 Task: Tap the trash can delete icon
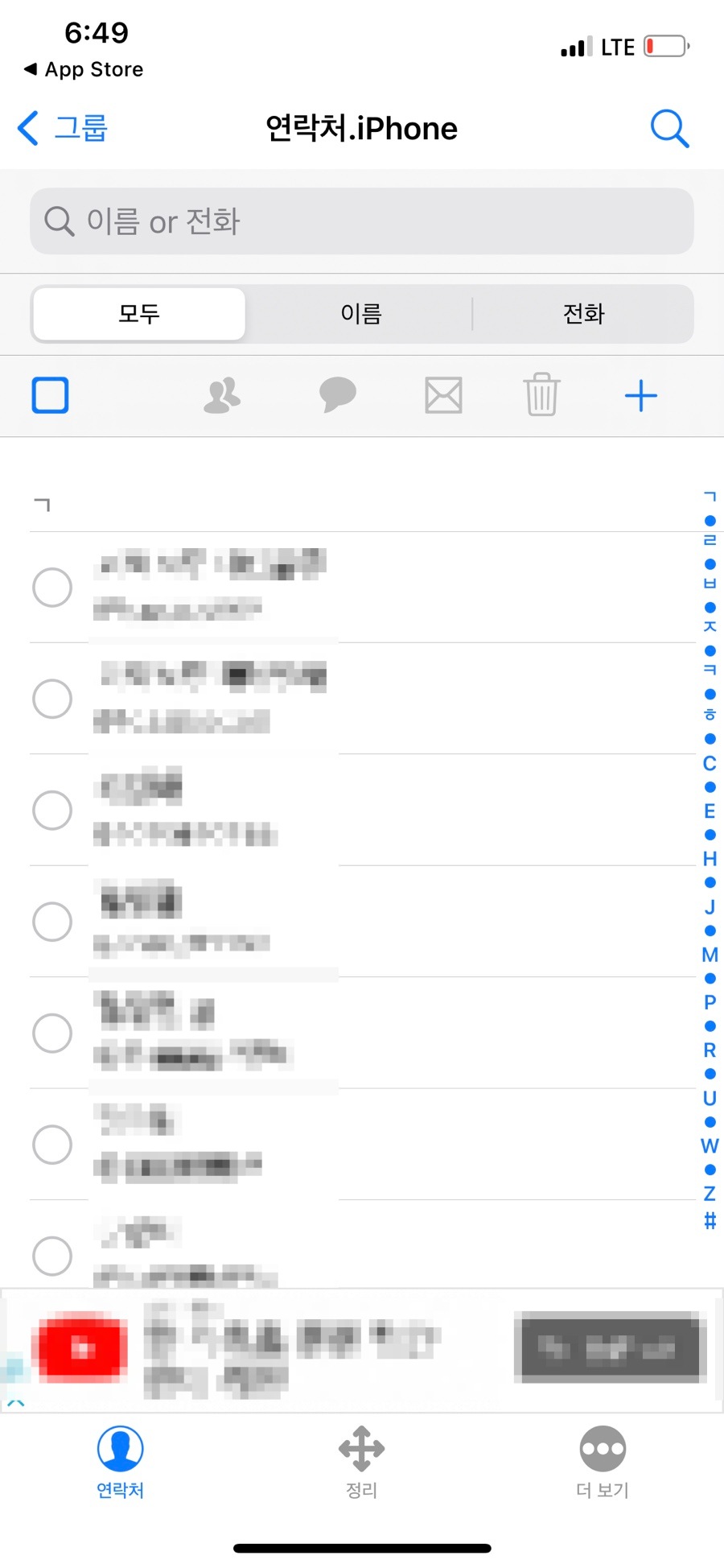click(x=541, y=394)
